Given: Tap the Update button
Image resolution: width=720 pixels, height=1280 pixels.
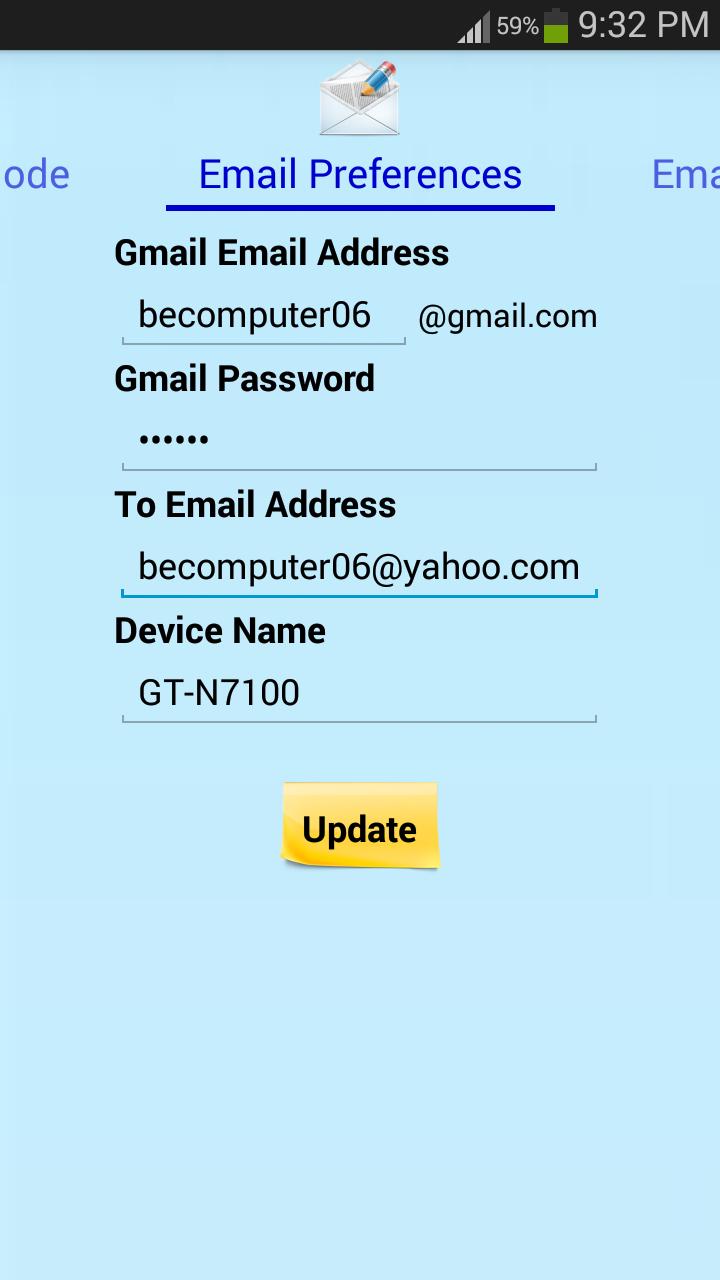Looking at the screenshot, I should 360,827.
